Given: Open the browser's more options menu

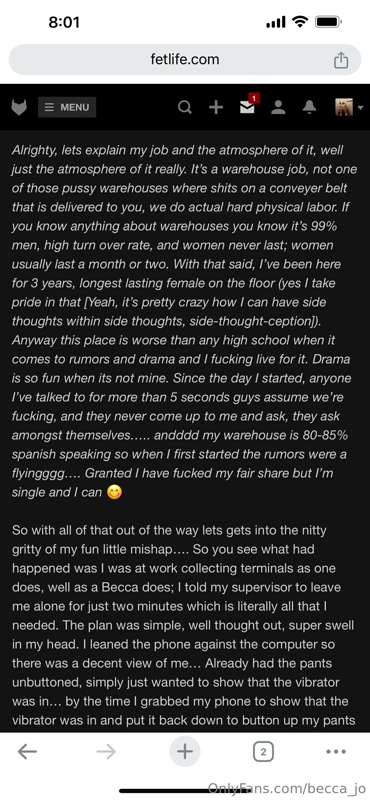Looking at the screenshot, I should 336,751.
